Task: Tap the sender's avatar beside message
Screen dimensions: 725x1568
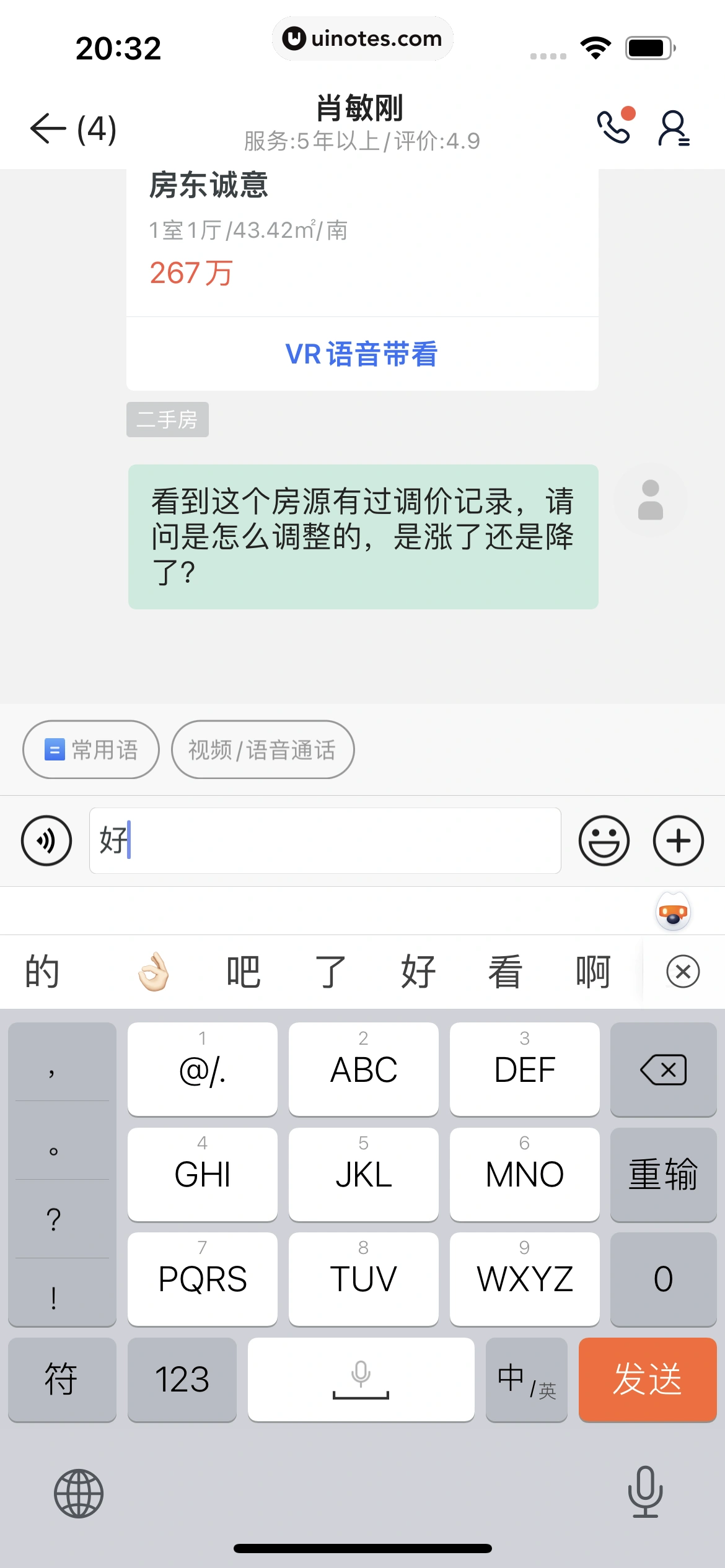Action: point(650,500)
